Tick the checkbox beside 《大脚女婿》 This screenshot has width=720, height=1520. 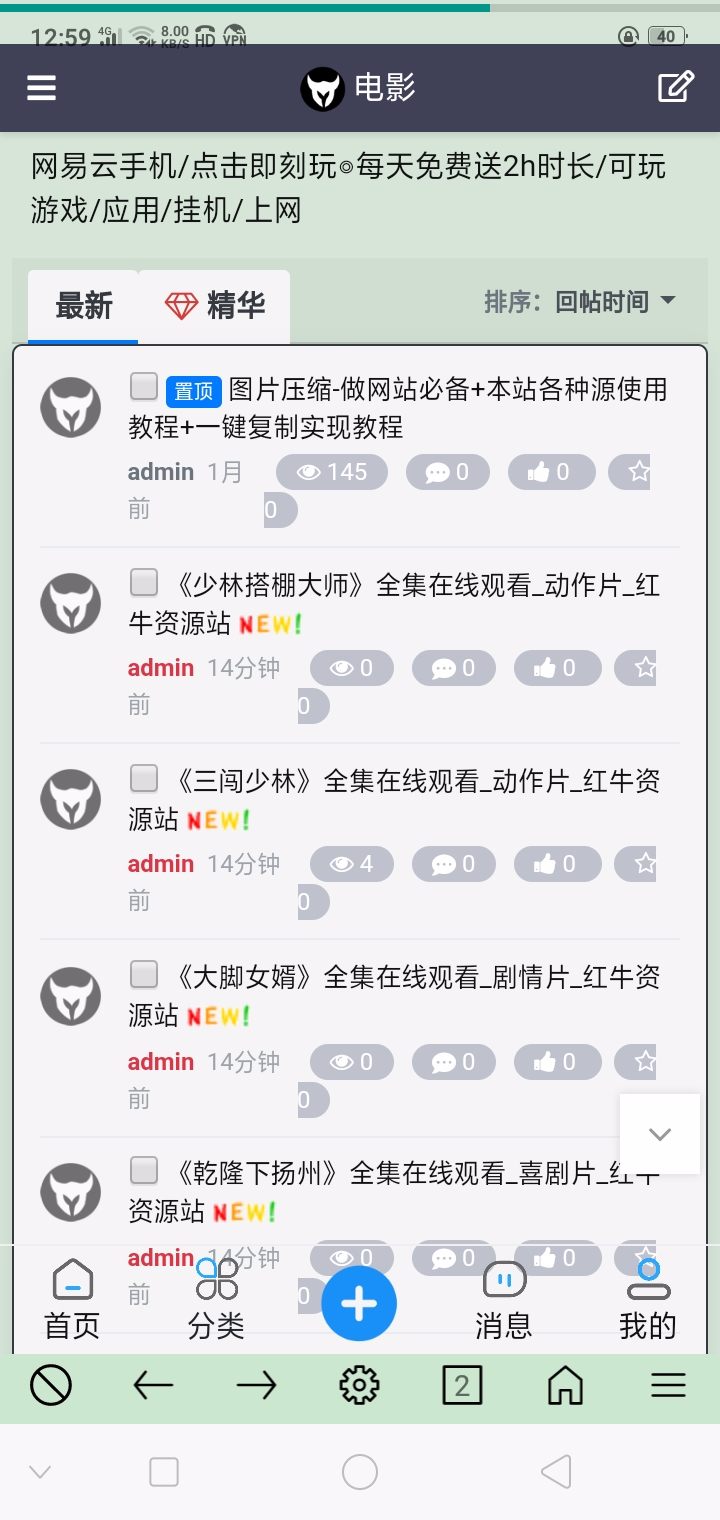tap(144, 974)
